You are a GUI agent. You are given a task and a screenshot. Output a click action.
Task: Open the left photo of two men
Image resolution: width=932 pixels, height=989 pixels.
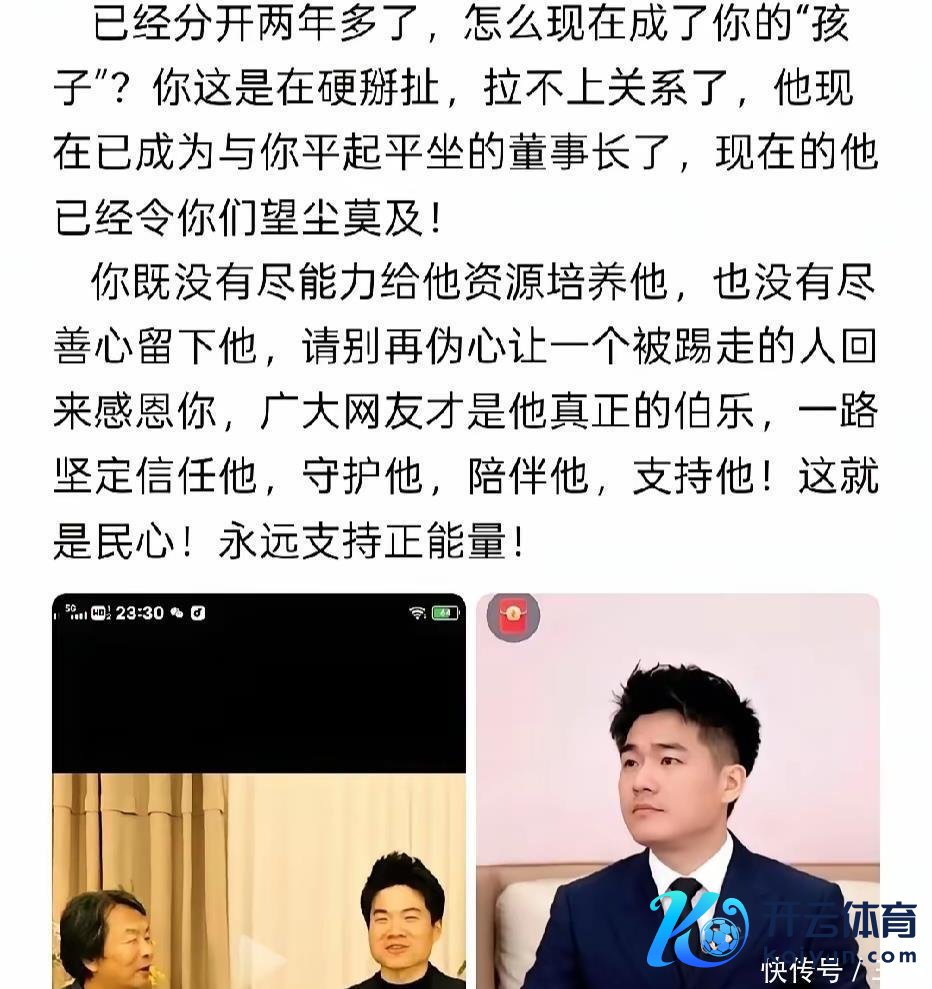[258, 790]
